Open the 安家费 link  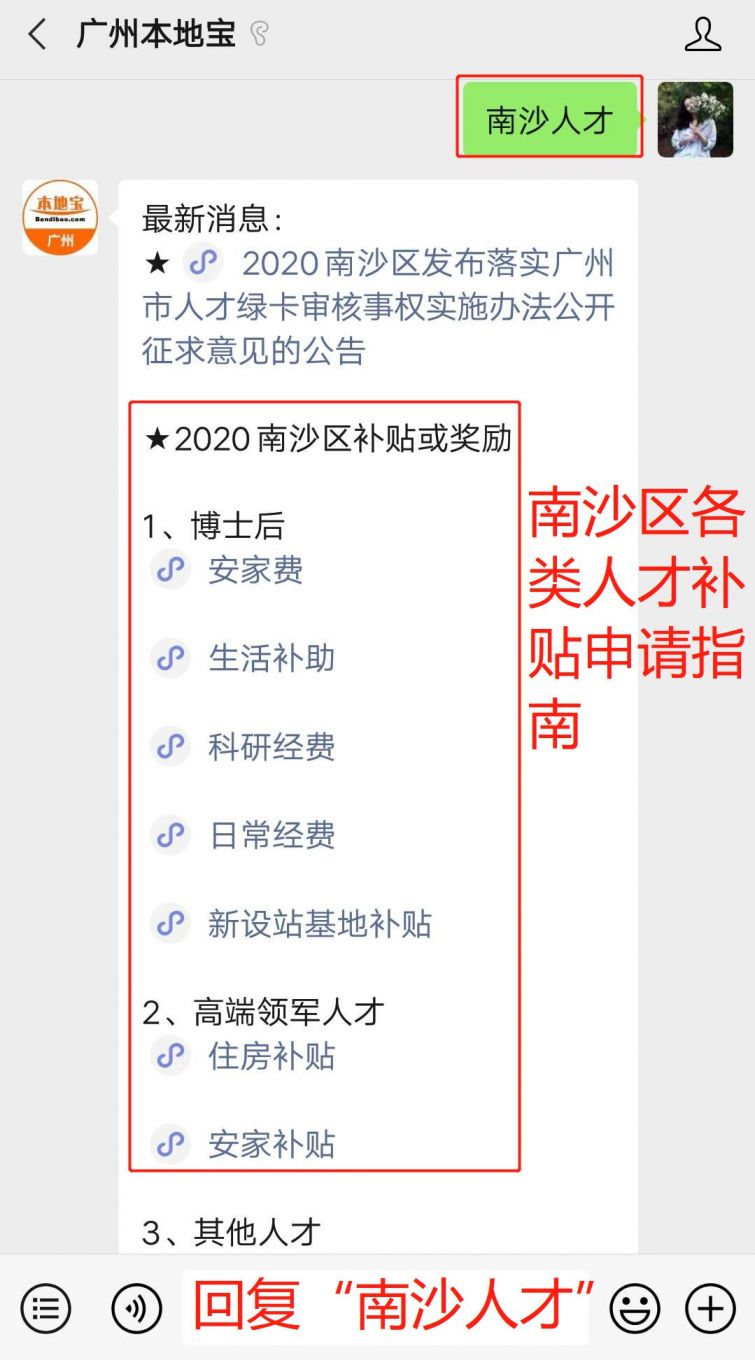(255, 570)
